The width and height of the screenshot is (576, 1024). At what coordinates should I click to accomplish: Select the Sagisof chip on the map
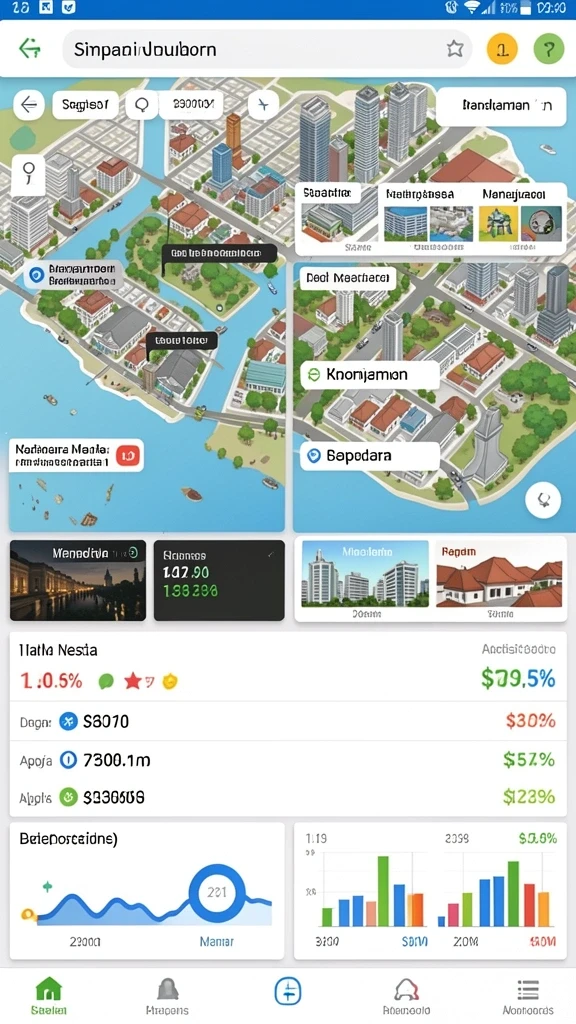[x=85, y=104]
